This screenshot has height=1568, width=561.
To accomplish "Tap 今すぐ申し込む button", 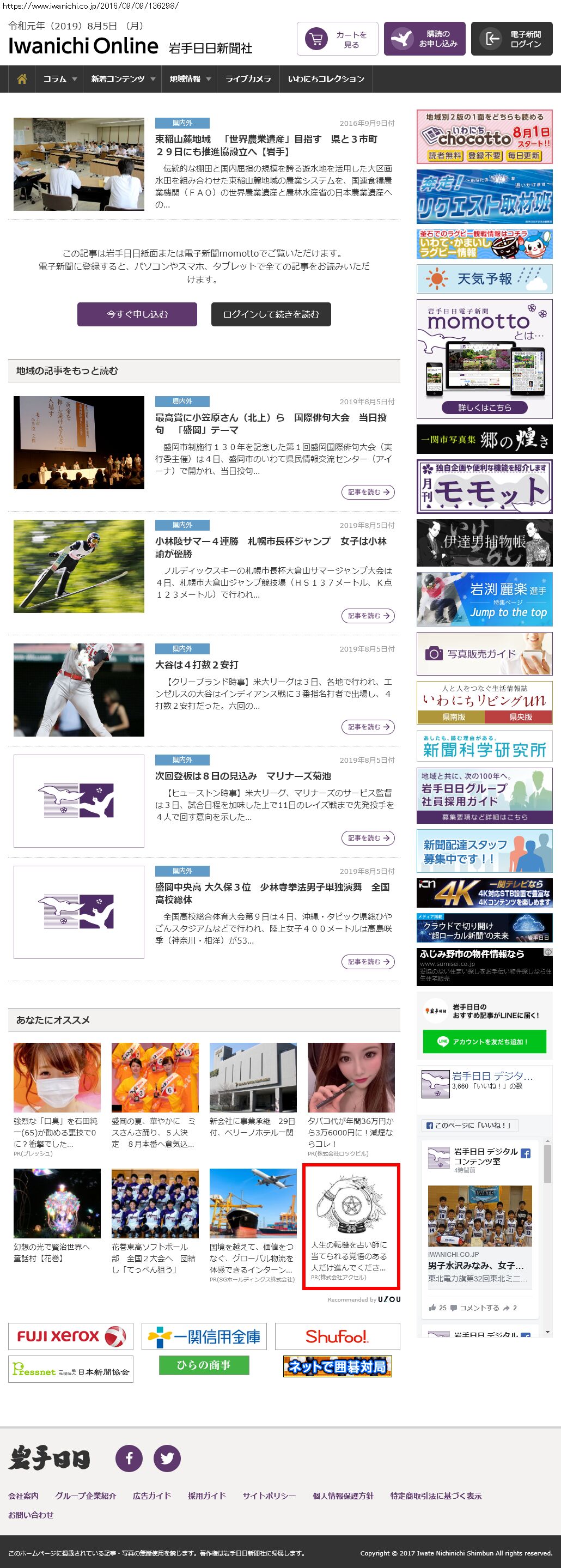I will pyautogui.click(x=137, y=314).
